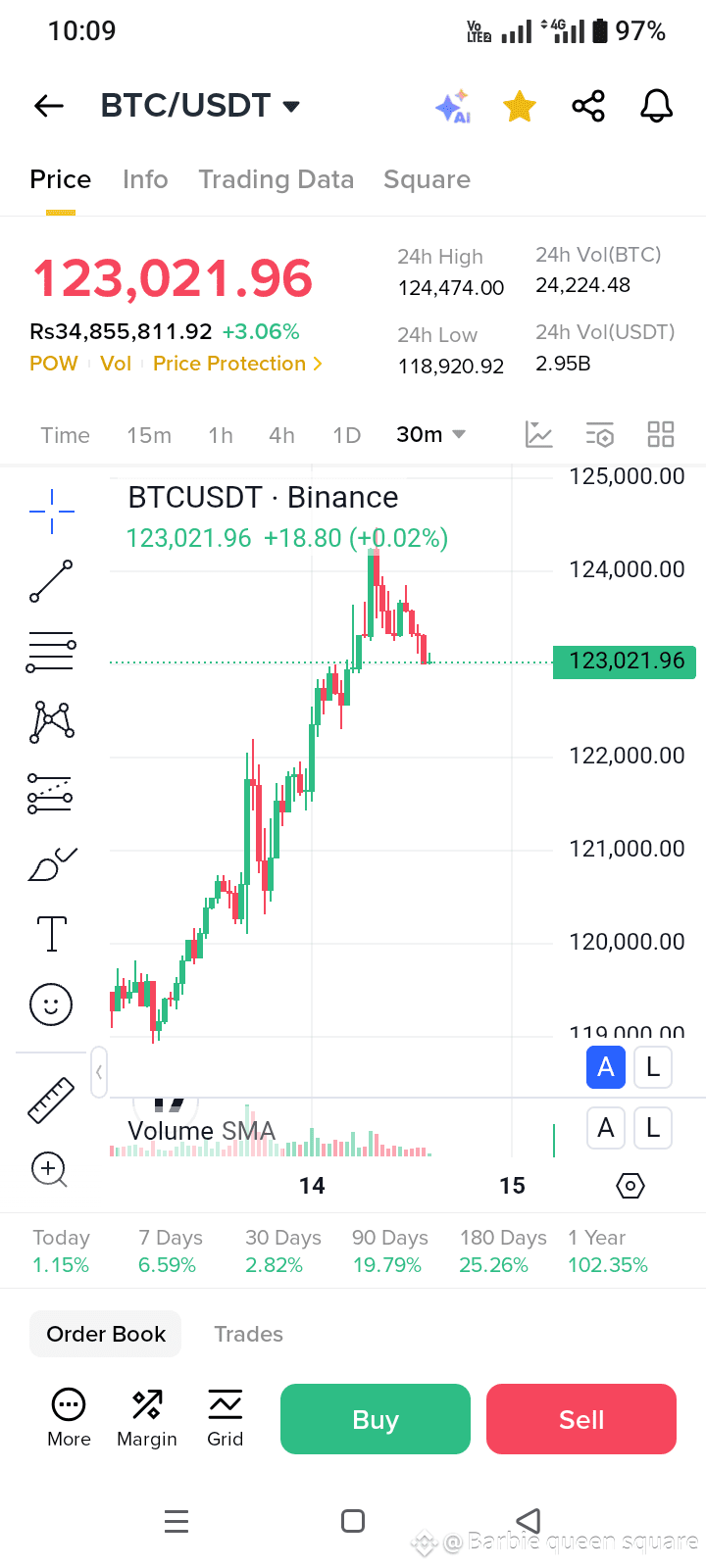Set a price alert with the bell
Viewport: 706px width, 1568px height.
point(656,106)
